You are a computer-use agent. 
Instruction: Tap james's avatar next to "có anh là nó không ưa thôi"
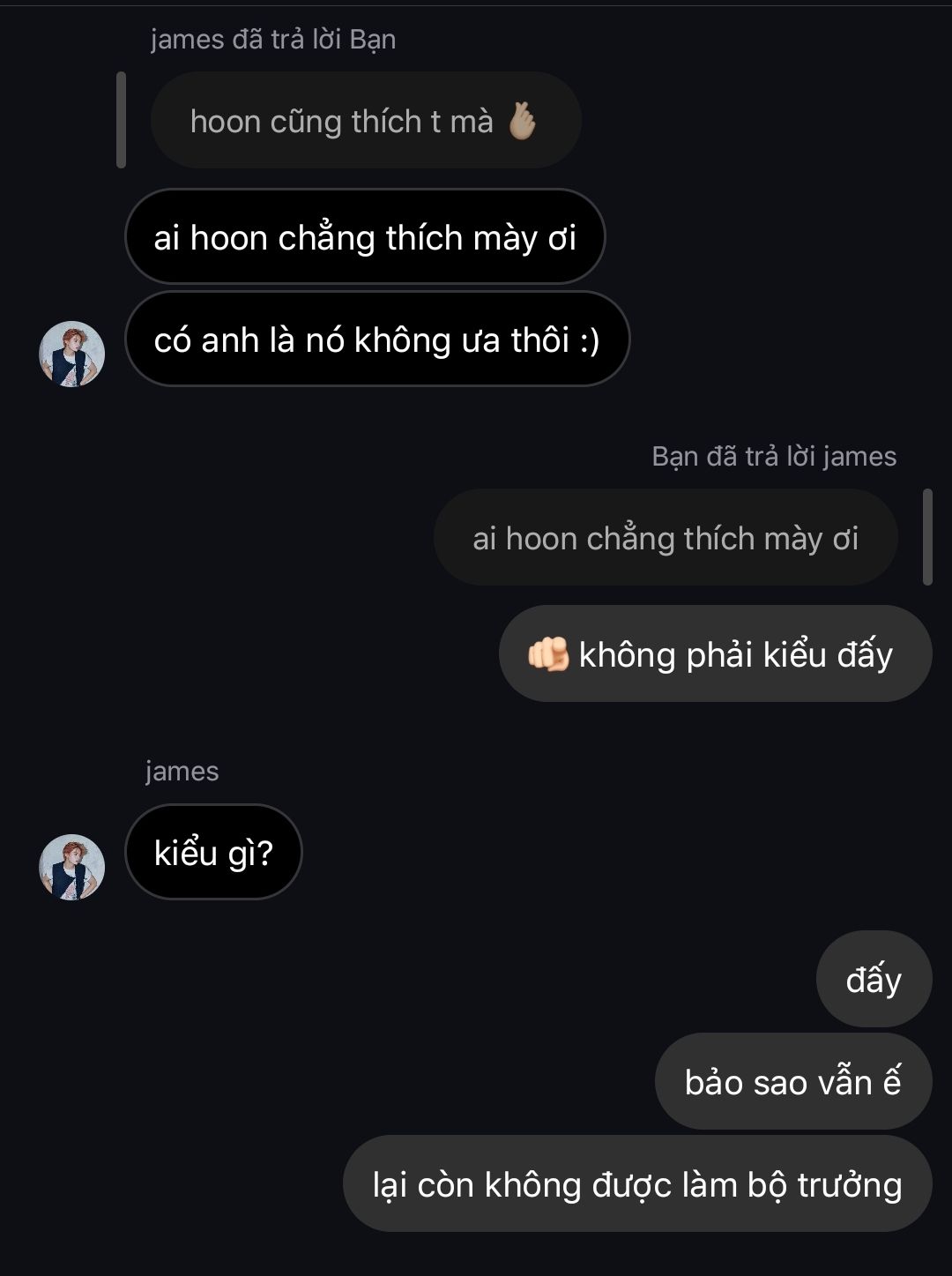pyautogui.click(x=71, y=354)
